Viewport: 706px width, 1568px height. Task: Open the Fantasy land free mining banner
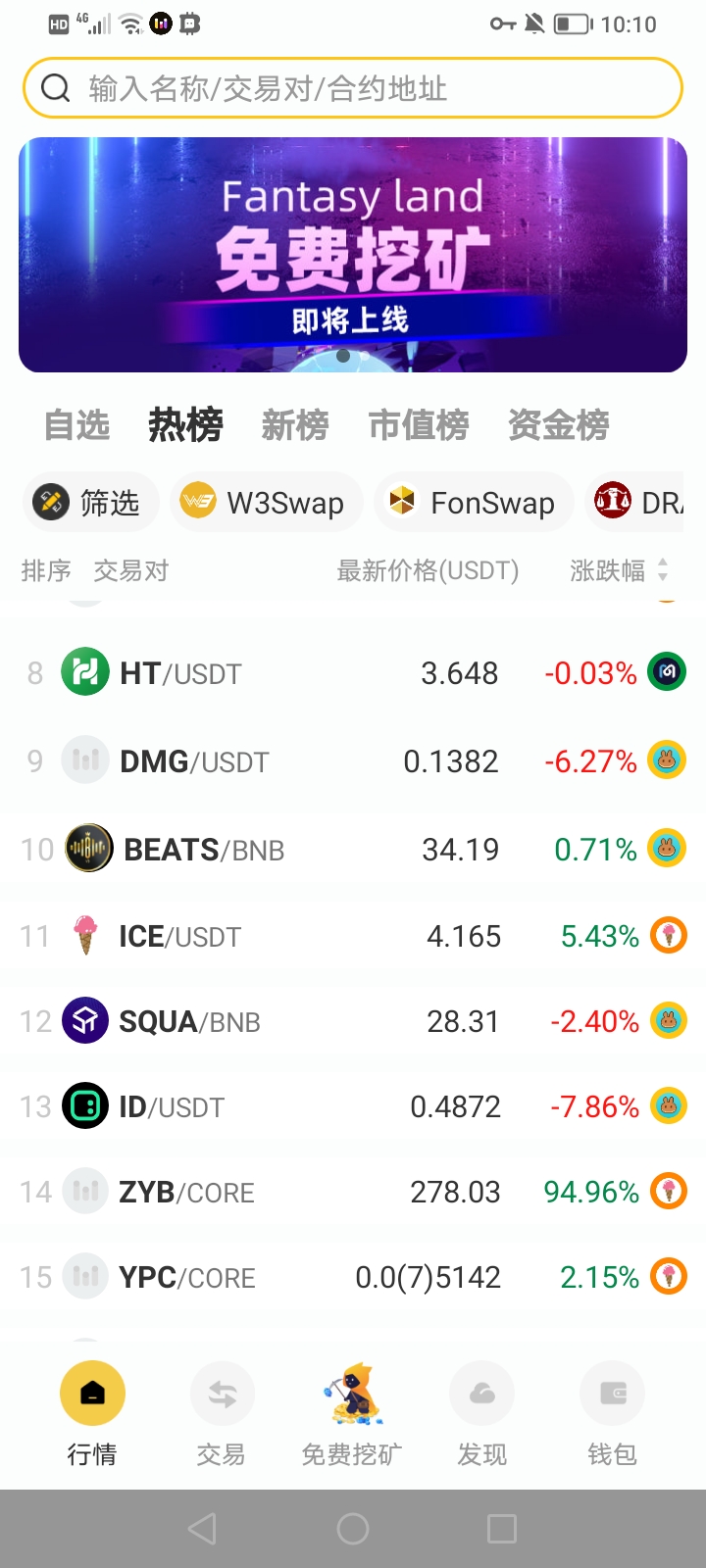pyautogui.click(x=353, y=255)
